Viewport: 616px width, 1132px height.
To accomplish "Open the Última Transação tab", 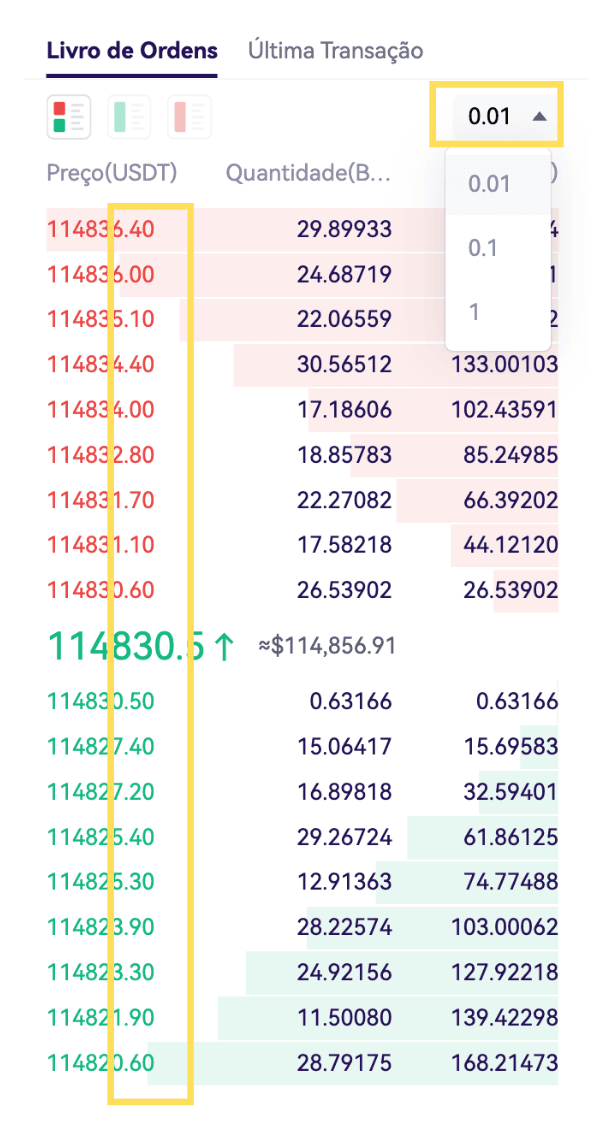I will [x=335, y=50].
